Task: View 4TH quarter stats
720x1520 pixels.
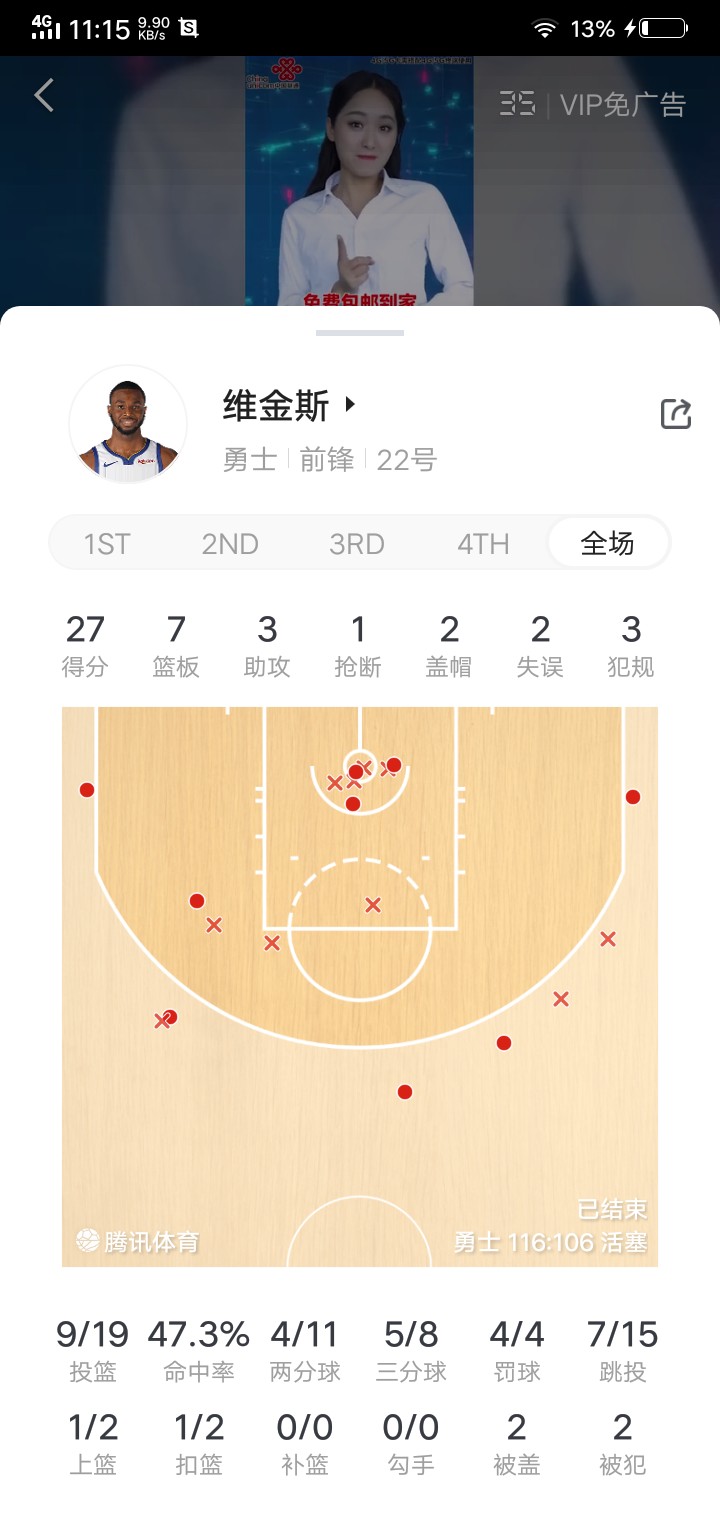Action: pos(483,544)
